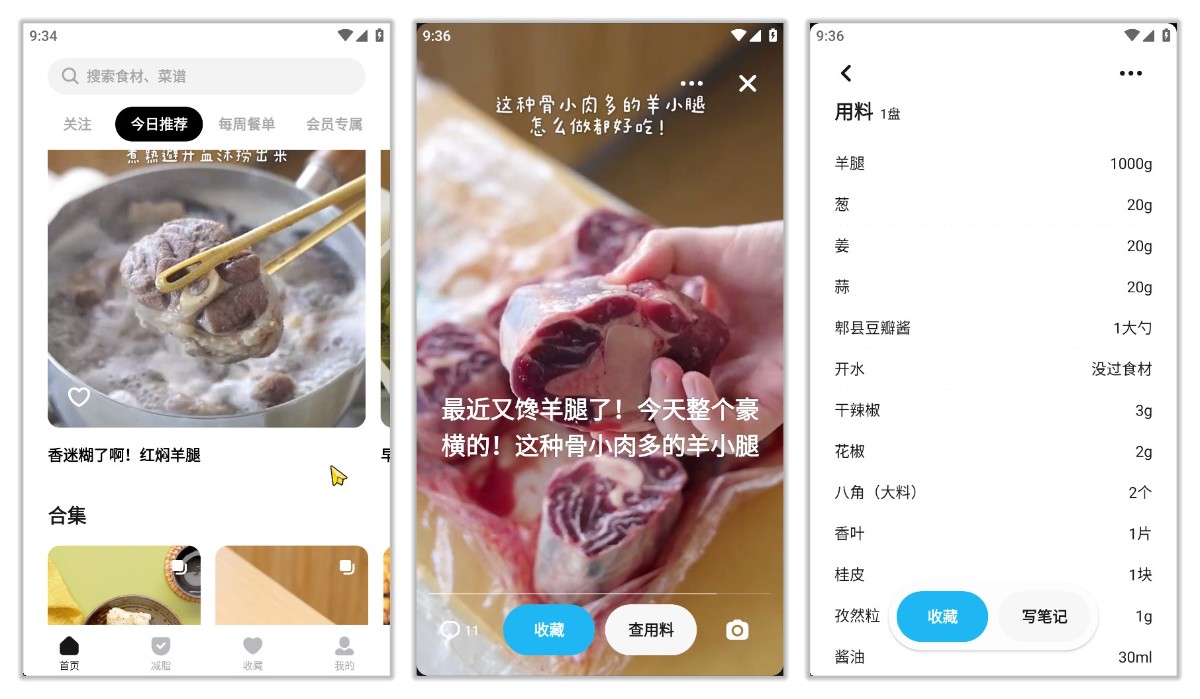Tap the 查用料 button on the video
Viewport: 1200px width, 699px height.
coord(650,630)
